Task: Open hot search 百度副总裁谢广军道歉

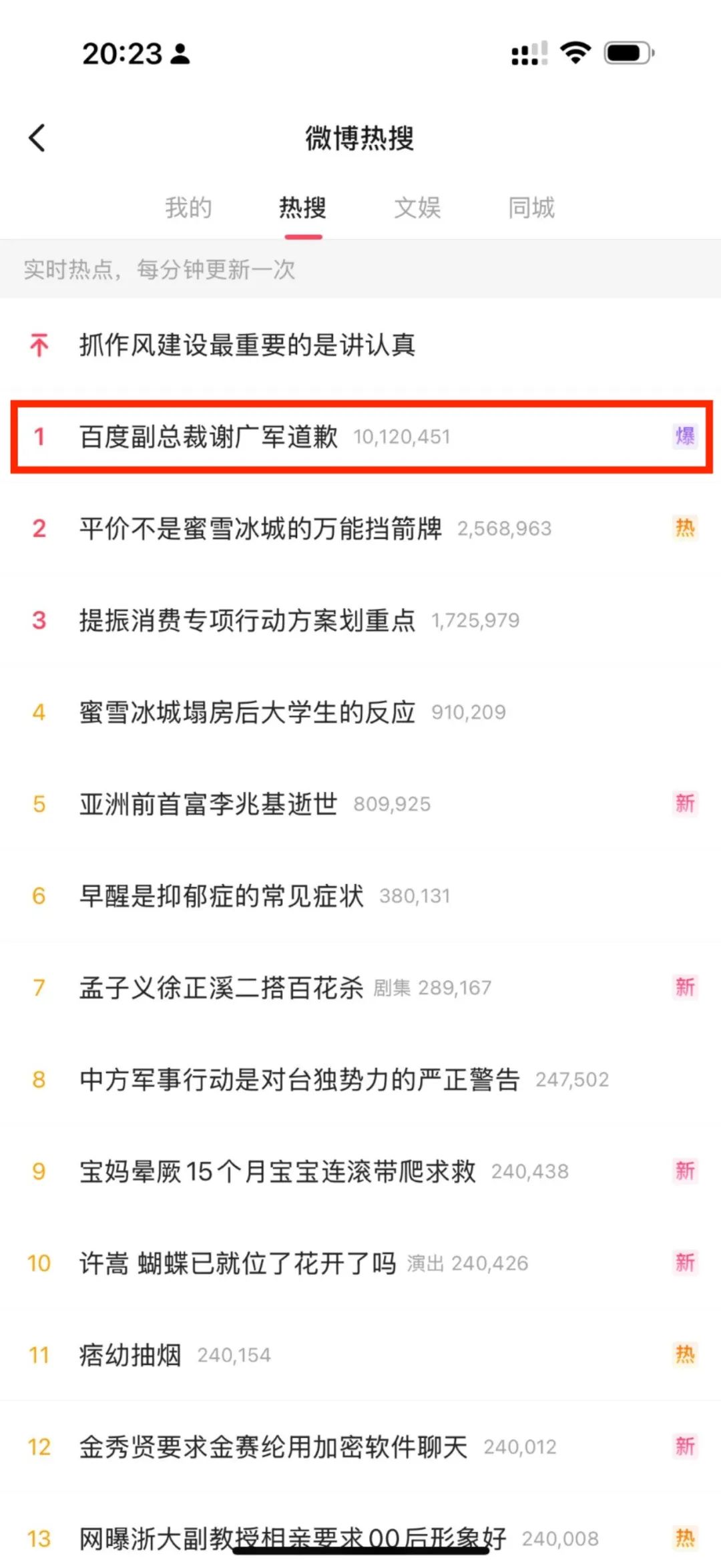Action: [x=360, y=437]
